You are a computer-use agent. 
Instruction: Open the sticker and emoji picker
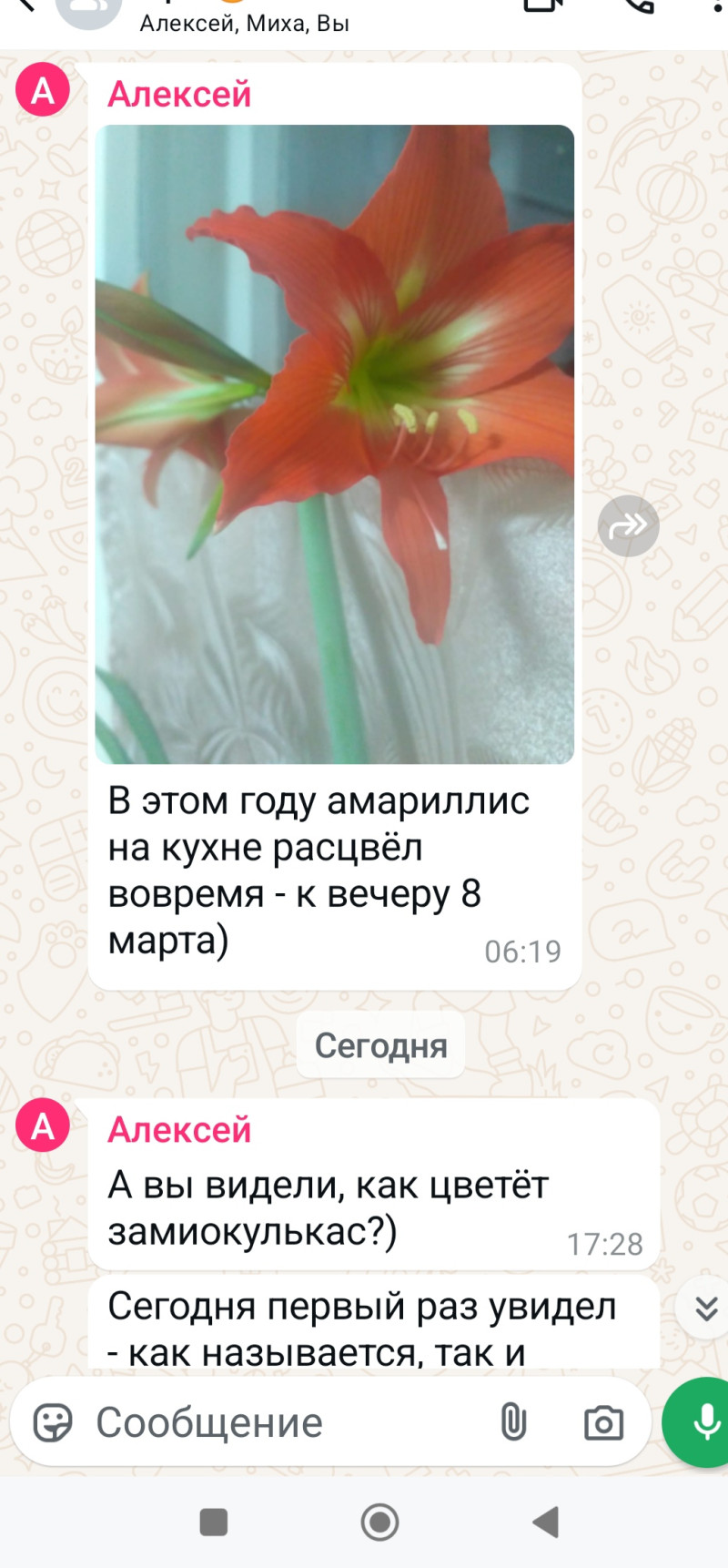tap(53, 1422)
